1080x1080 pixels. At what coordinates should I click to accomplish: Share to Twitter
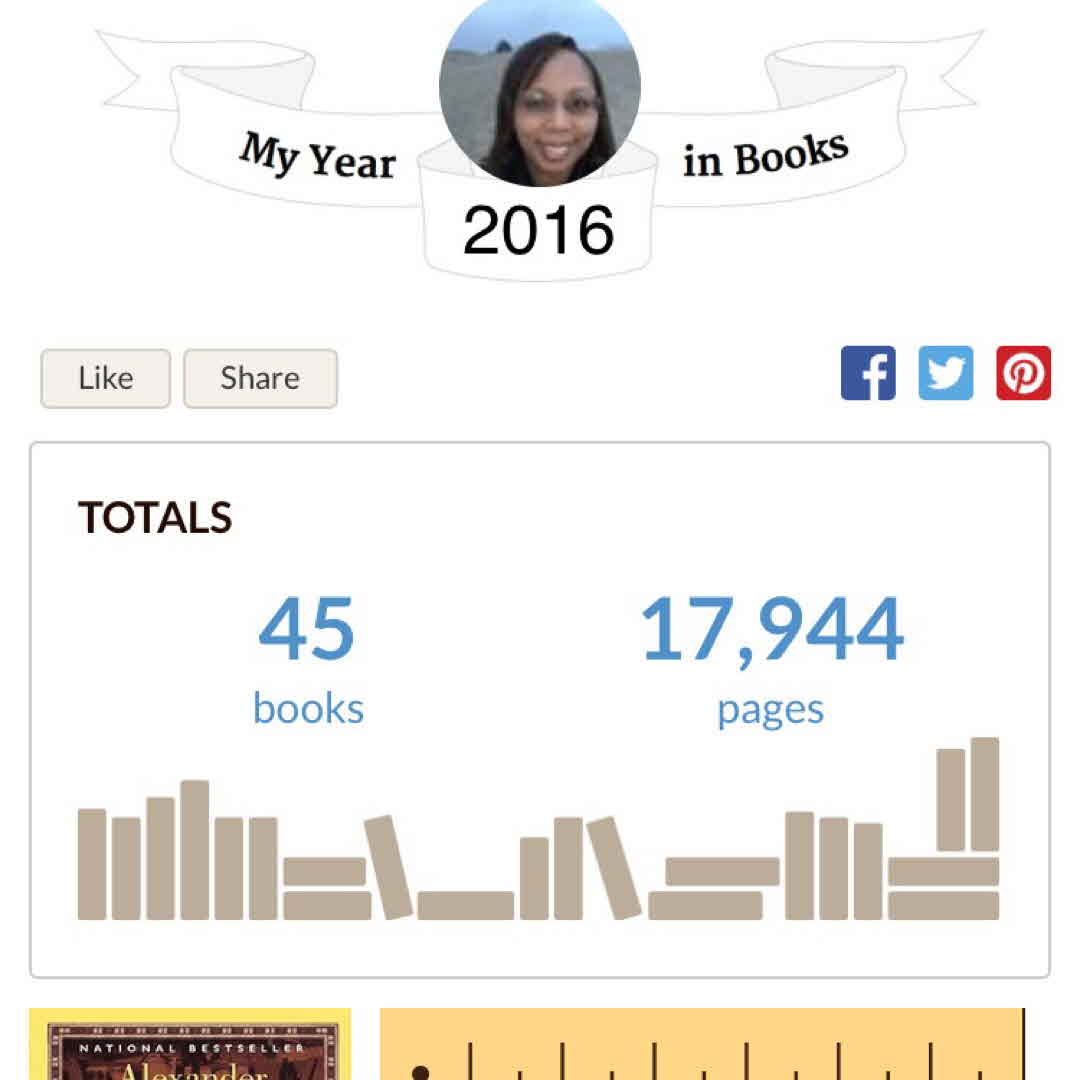(945, 373)
